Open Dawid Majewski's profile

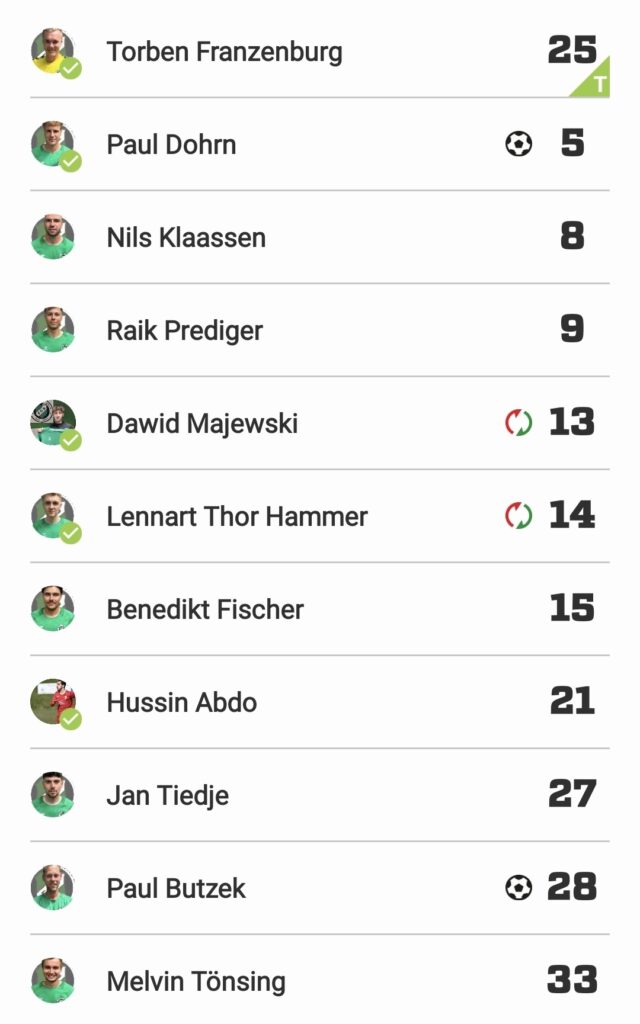pyautogui.click(x=202, y=423)
